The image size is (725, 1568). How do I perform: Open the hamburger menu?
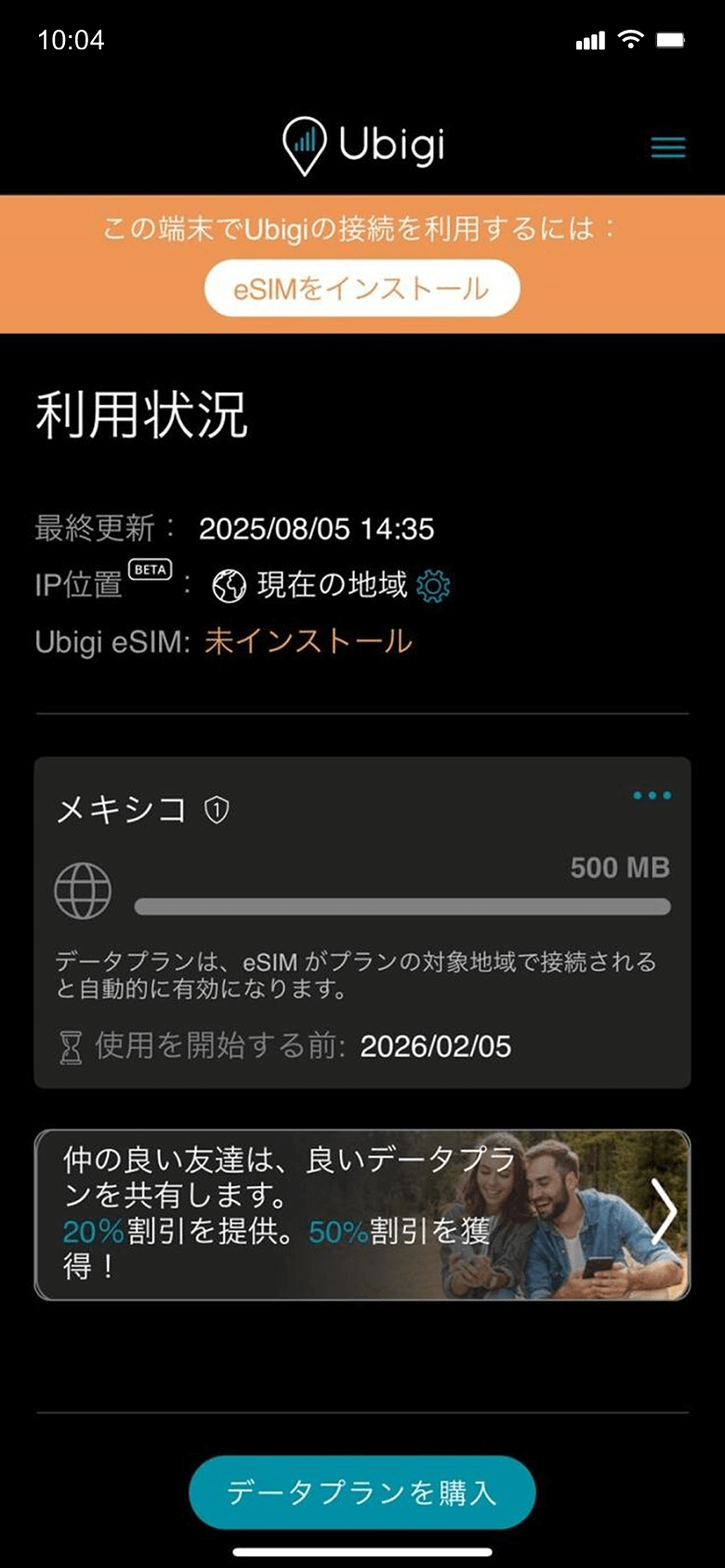667,148
